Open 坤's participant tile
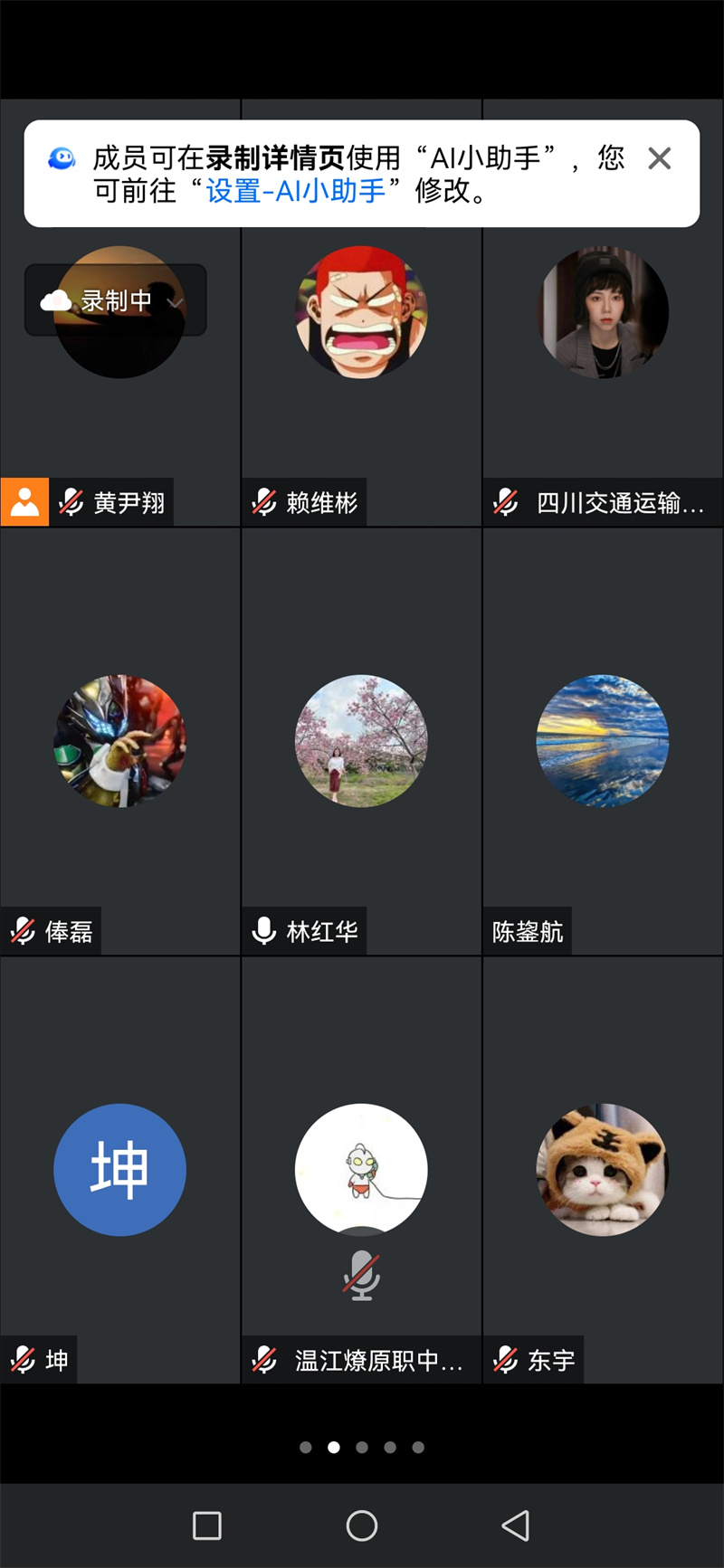The width and height of the screenshot is (724, 1568). (x=119, y=1170)
